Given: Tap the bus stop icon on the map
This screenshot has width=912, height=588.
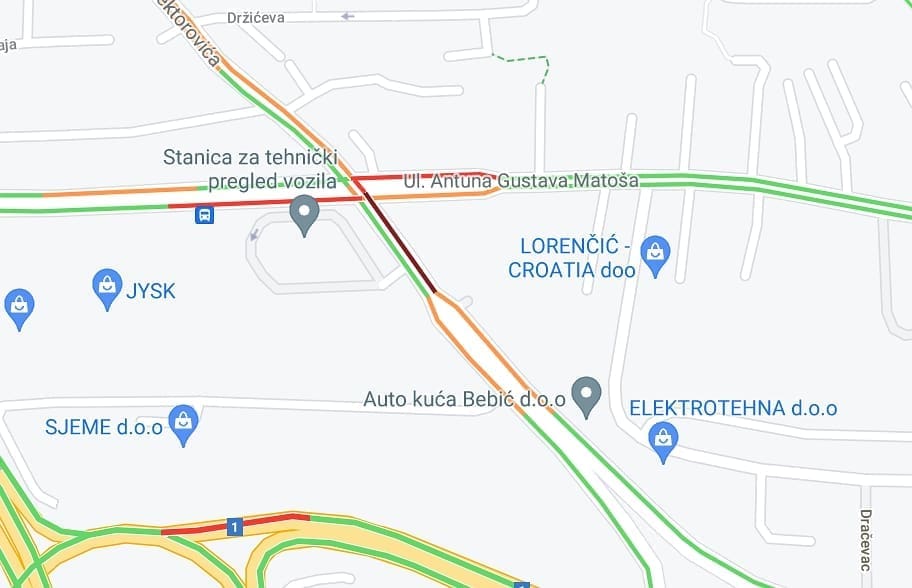Looking at the screenshot, I should [x=204, y=214].
